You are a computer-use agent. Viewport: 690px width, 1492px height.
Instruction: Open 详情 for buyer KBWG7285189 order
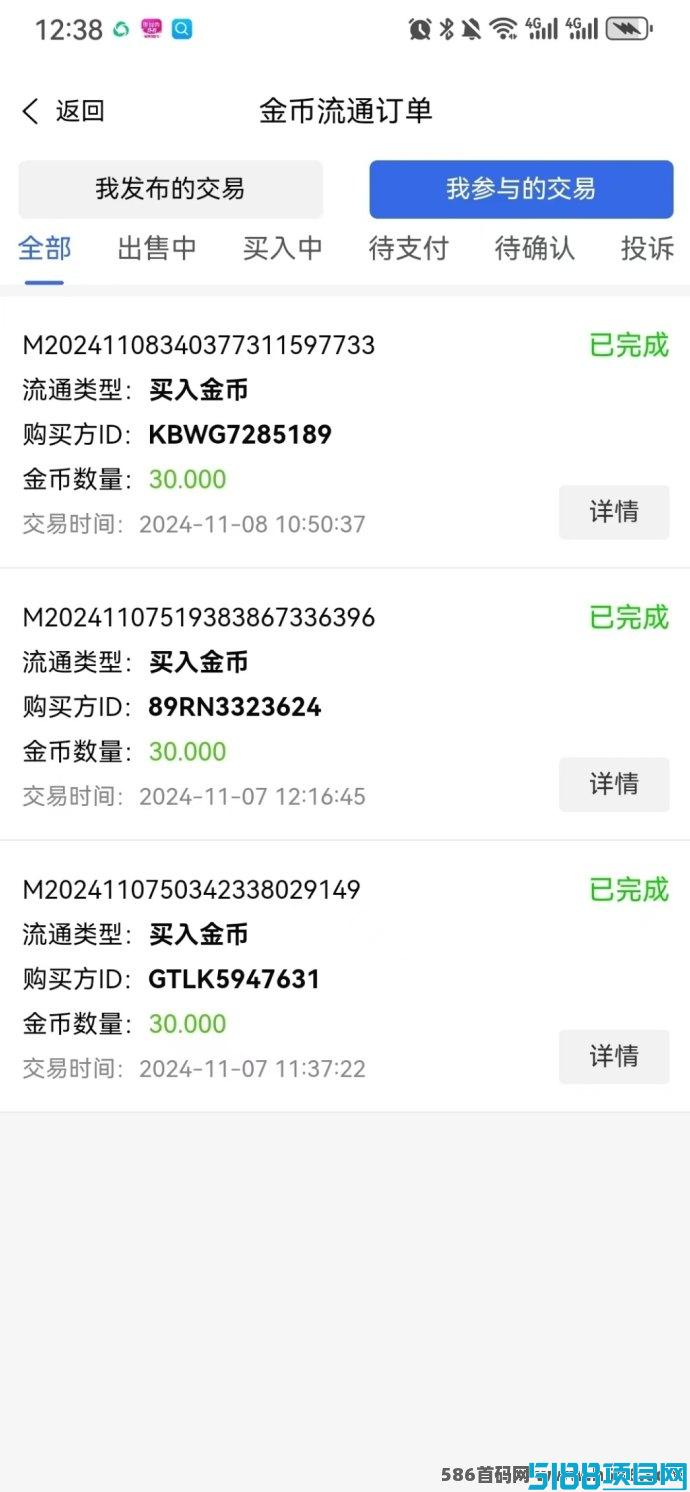614,512
